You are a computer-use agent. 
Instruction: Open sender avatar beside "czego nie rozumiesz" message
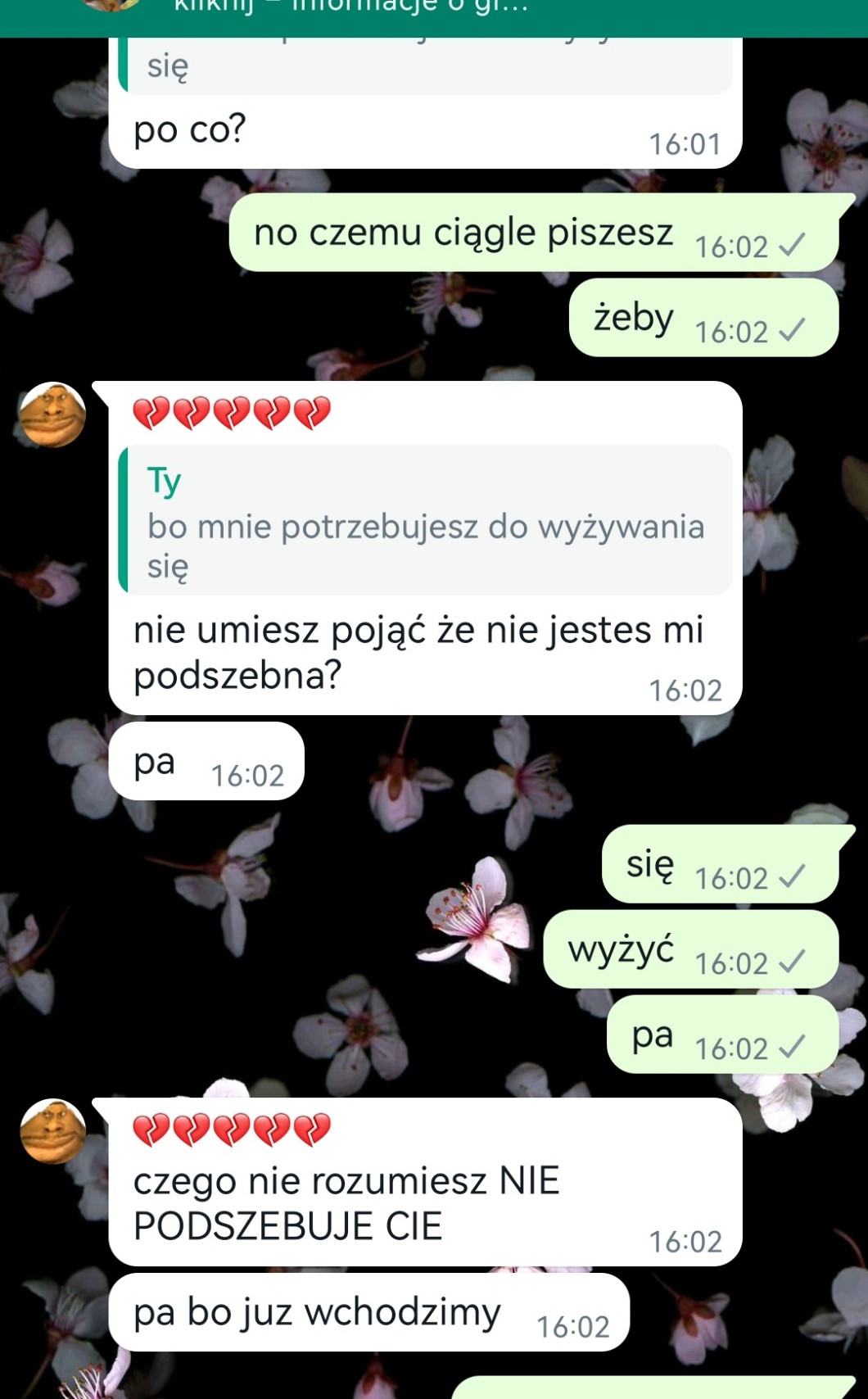point(52,1131)
